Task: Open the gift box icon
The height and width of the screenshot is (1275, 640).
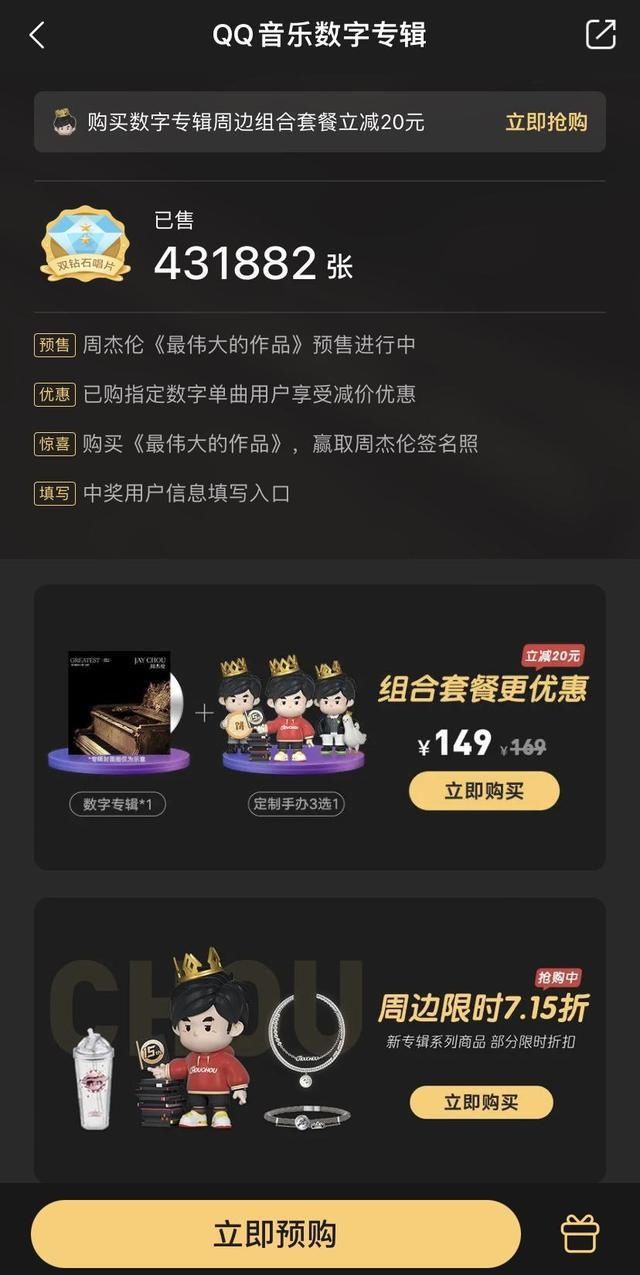Action: tap(581, 1234)
